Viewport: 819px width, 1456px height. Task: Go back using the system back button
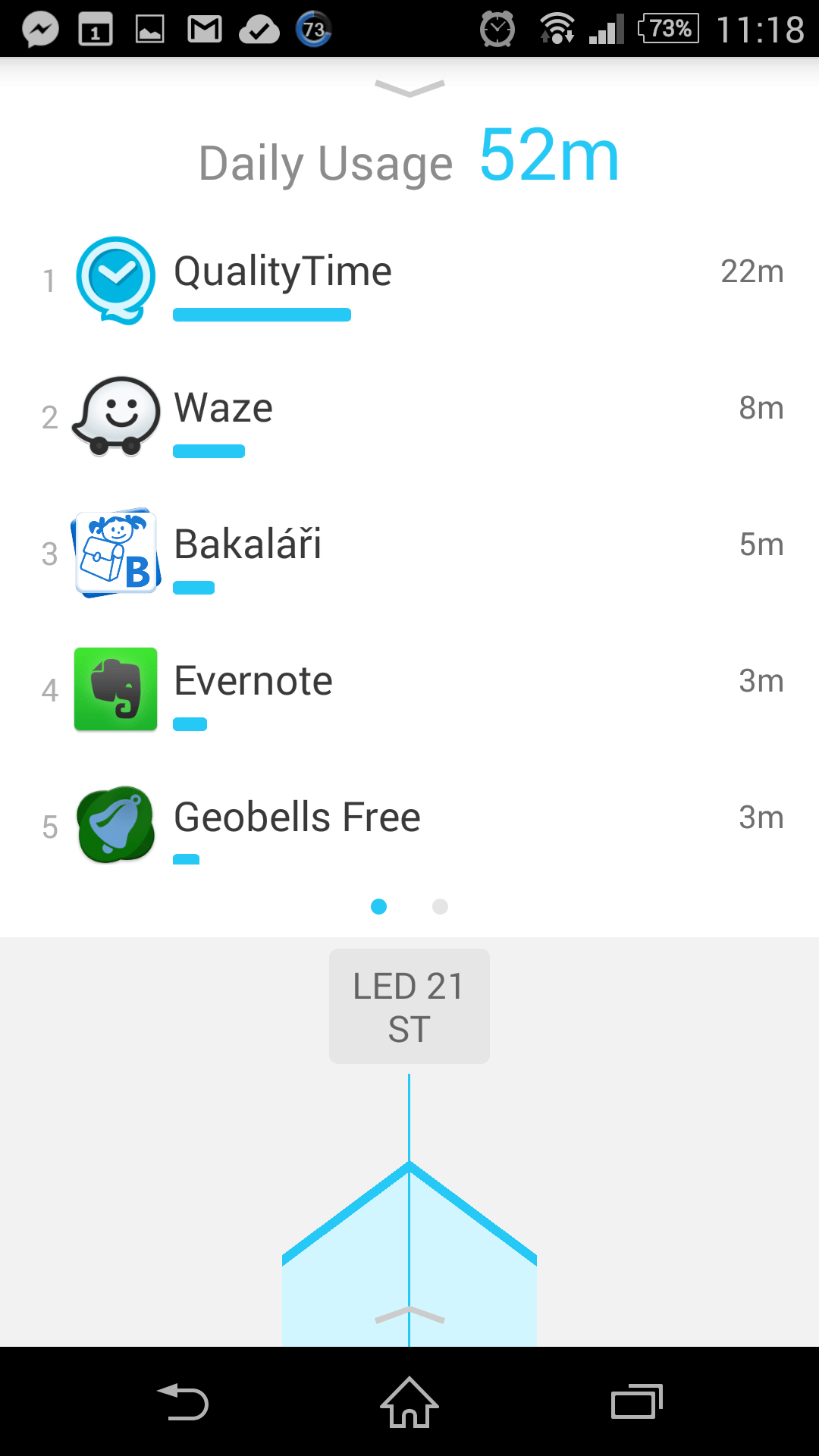183,1401
